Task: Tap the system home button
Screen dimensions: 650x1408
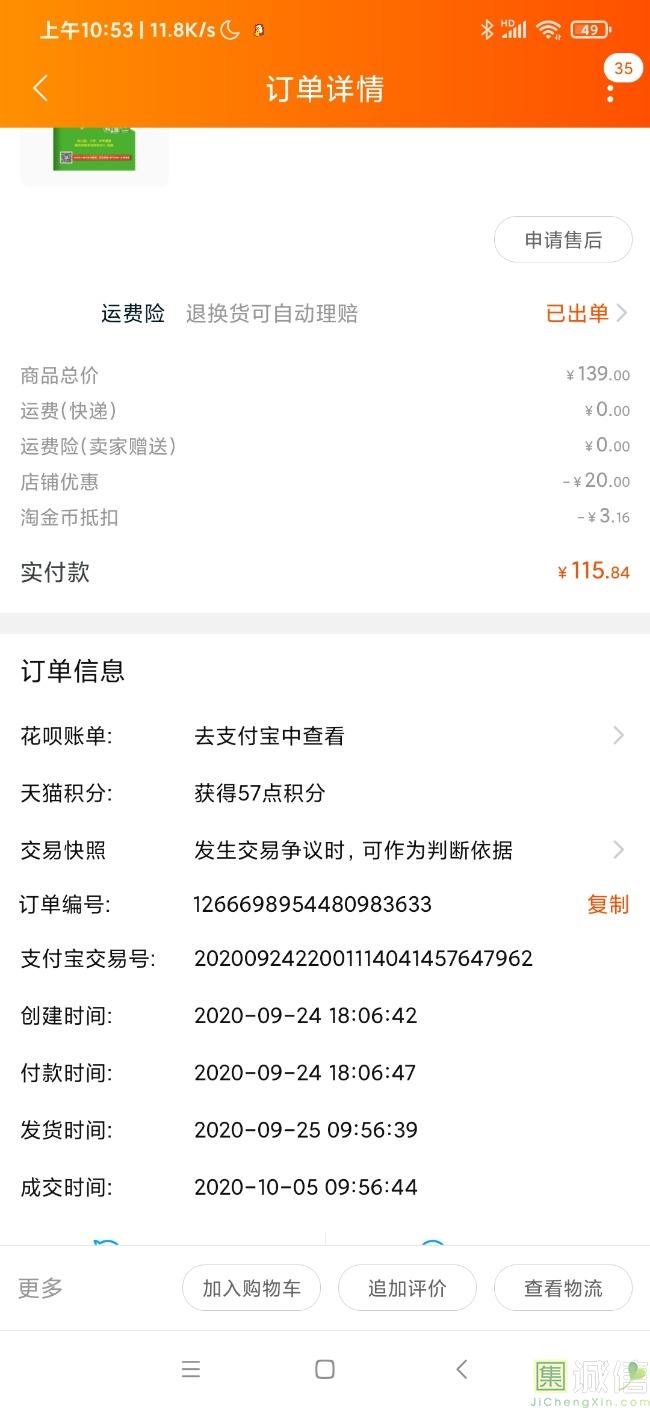Action: click(x=324, y=1369)
